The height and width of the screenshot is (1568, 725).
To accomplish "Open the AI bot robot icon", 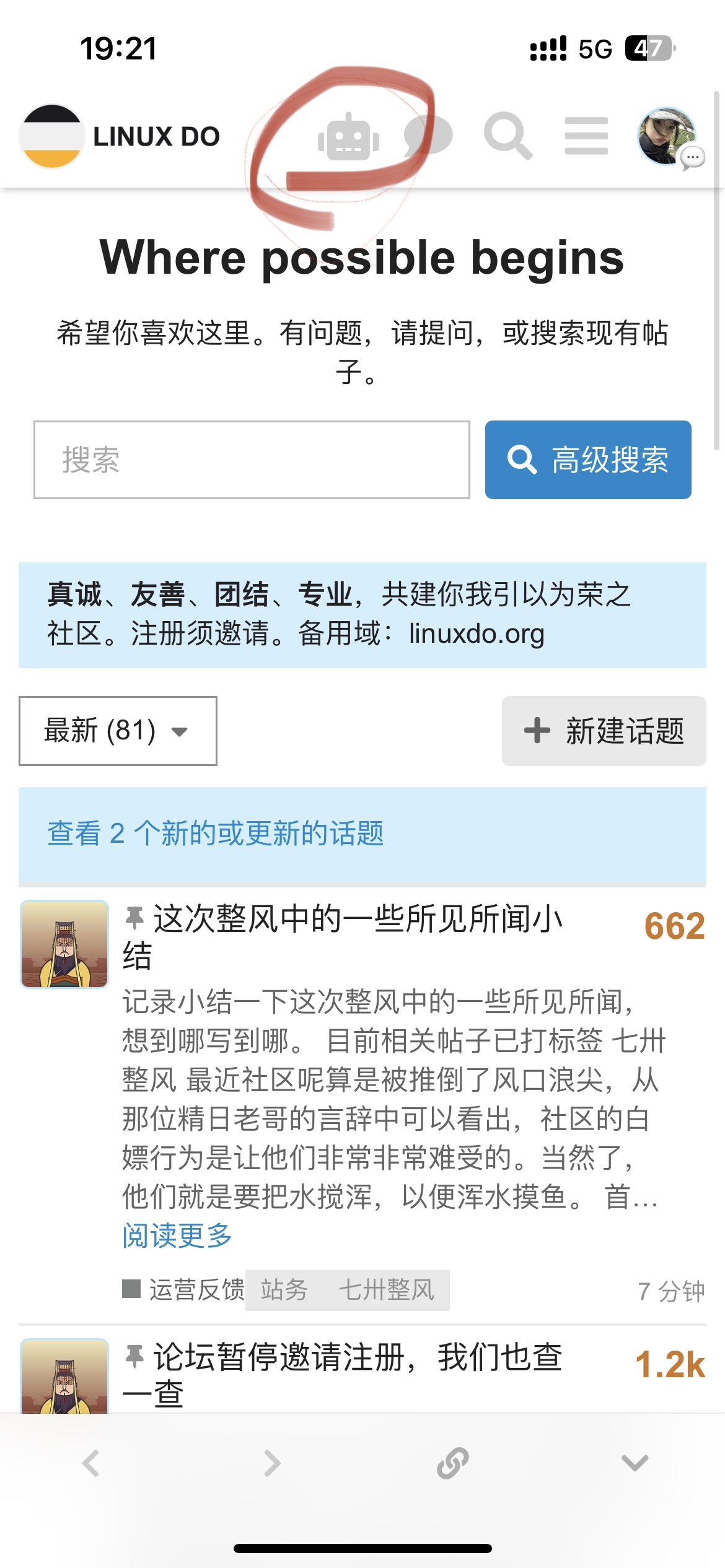I will (x=348, y=136).
